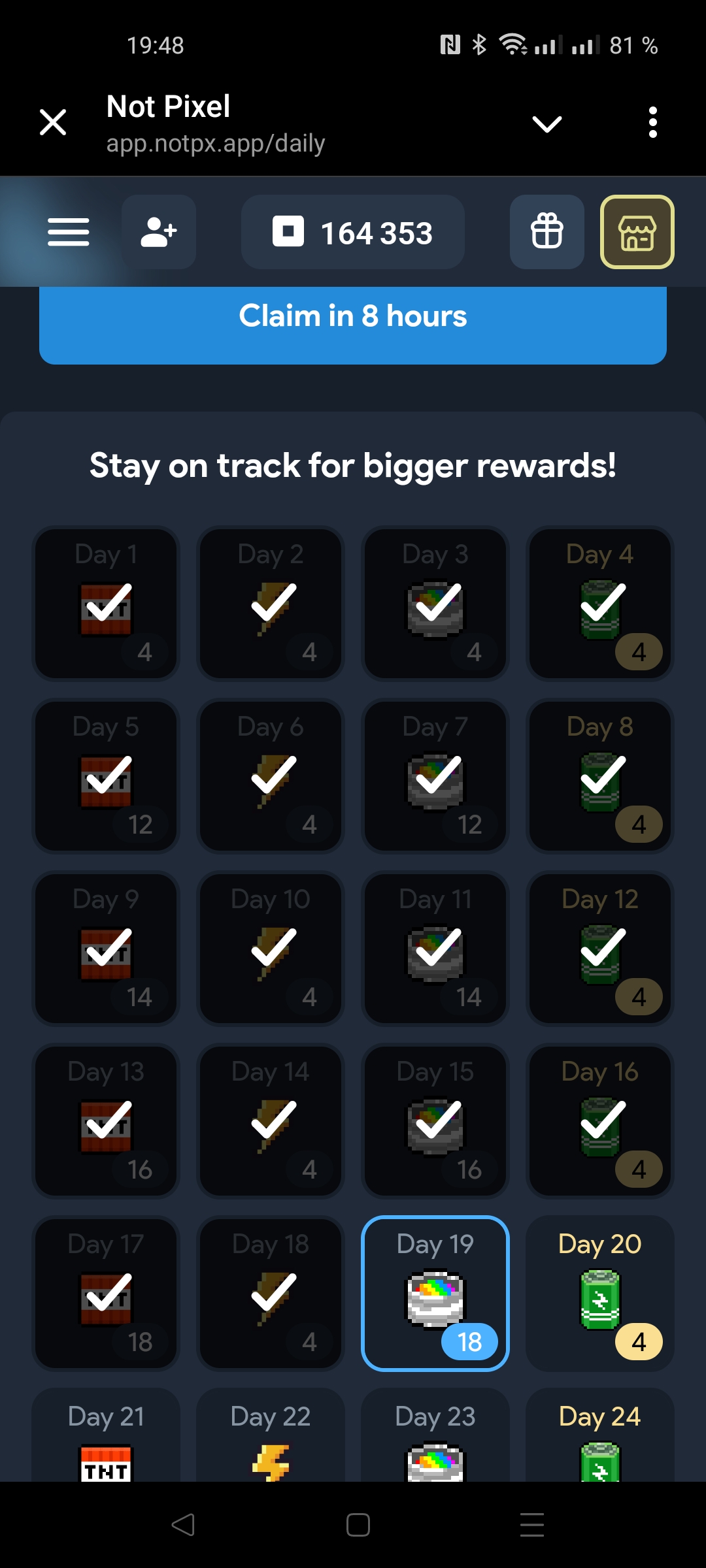The height and width of the screenshot is (1568, 706).
Task: Expand the app title dropdown chevron
Action: [546, 123]
